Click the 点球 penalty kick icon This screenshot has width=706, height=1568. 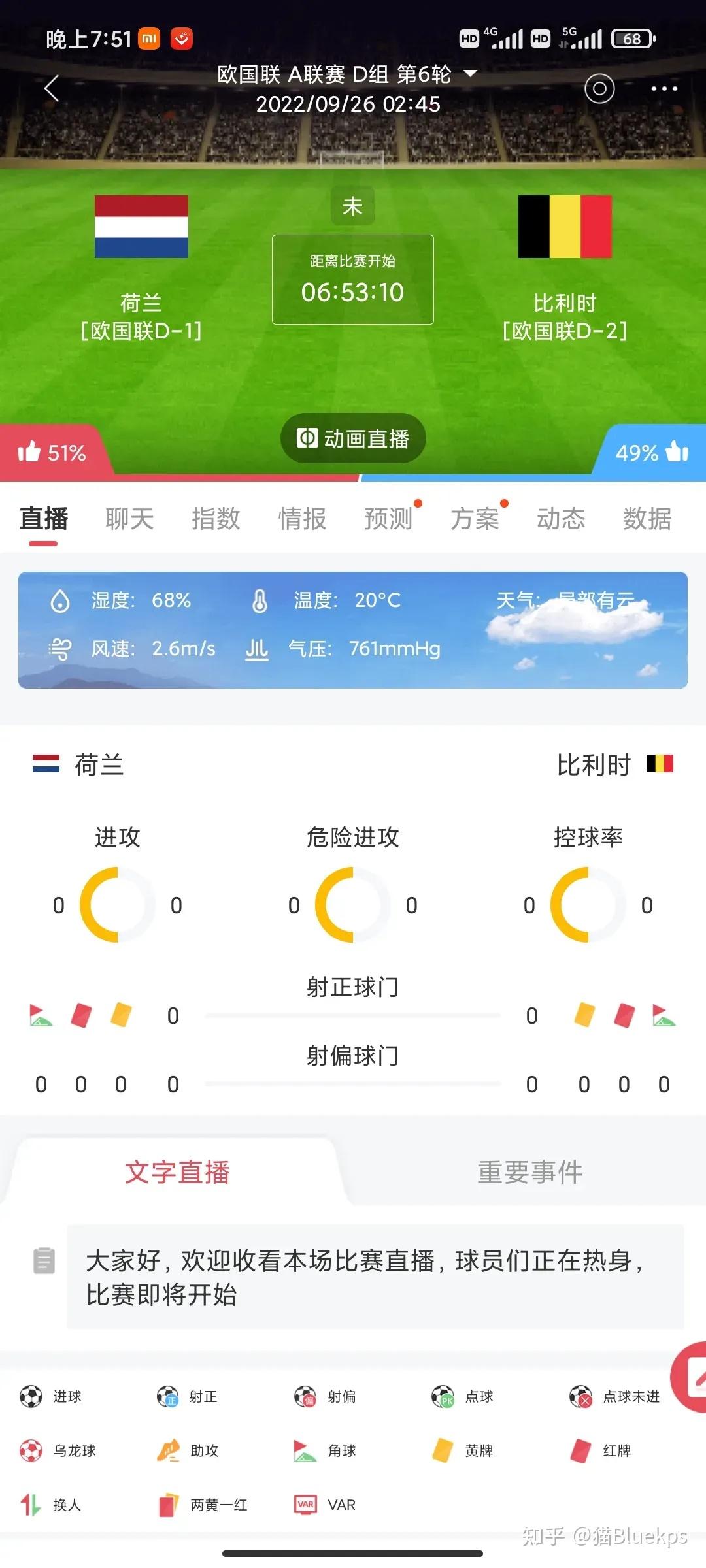coord(445,1396)
